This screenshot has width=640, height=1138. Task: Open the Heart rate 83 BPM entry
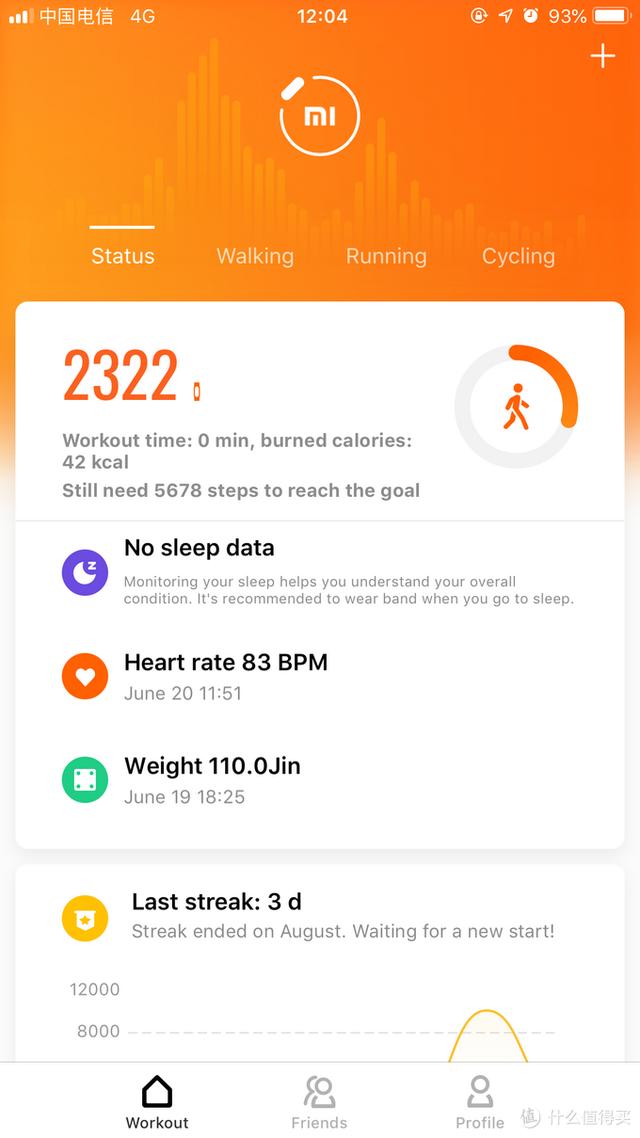(320, 676)
